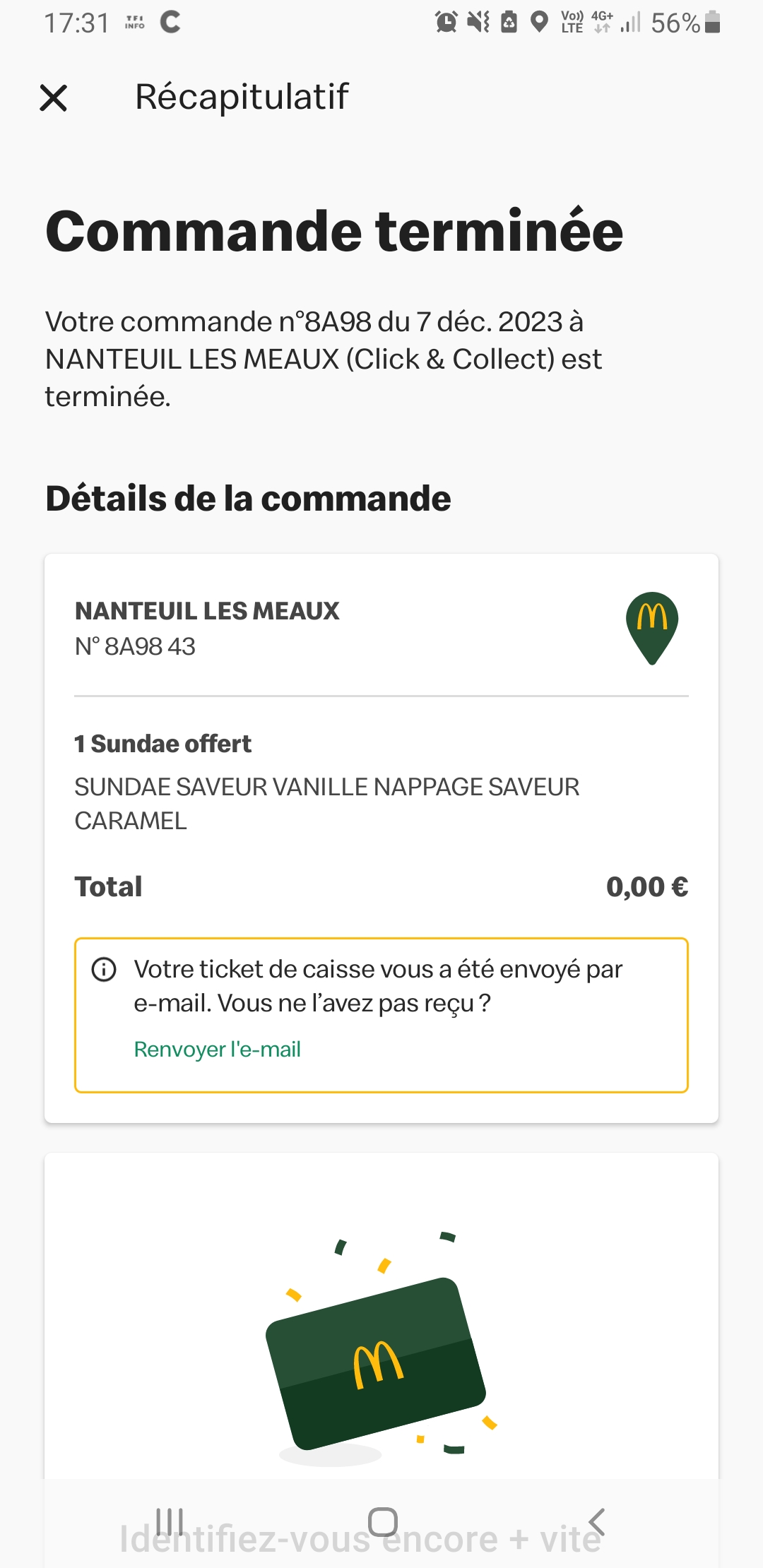The image size is (763, 1568).
Task: Close the Récapitulatif order summary
Action: click(x=54, y=98)
